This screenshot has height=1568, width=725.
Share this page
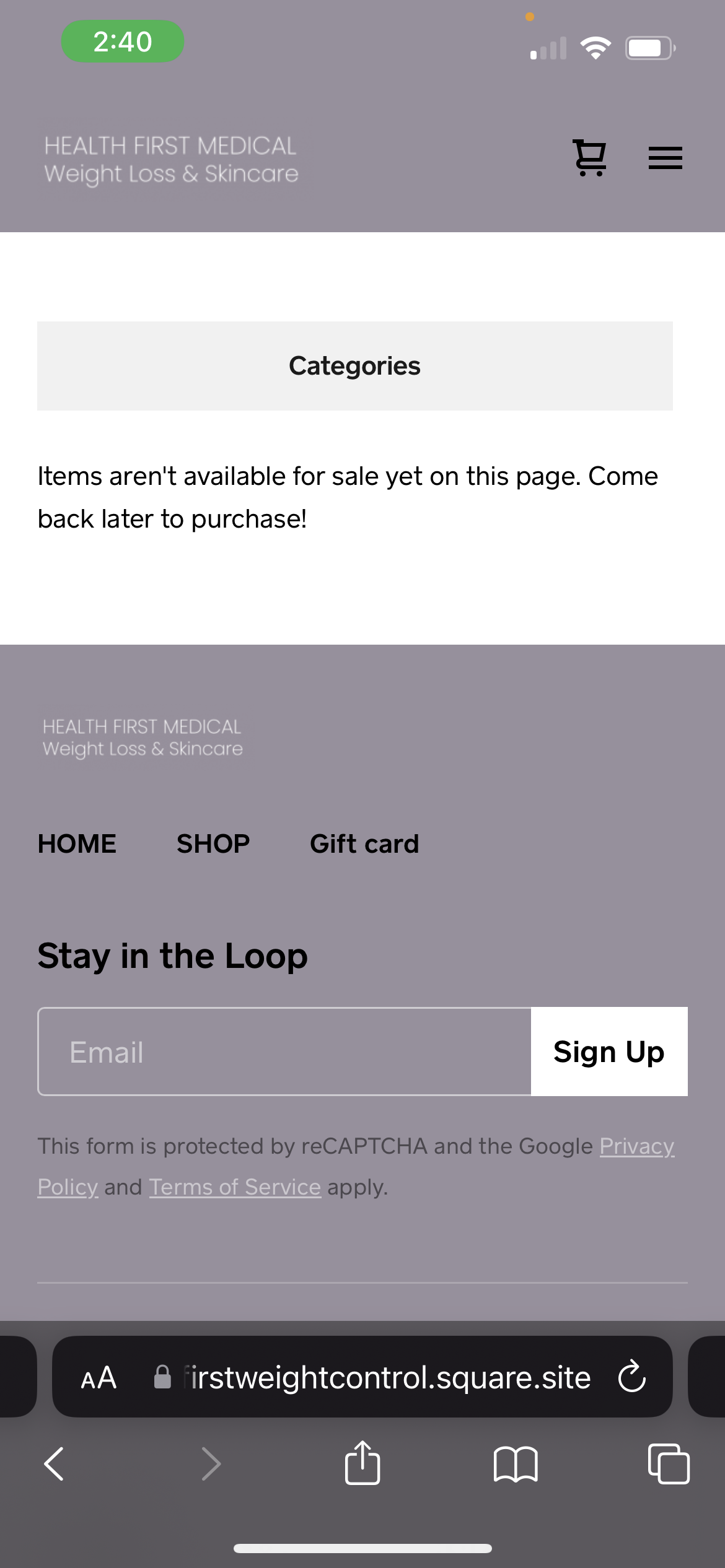(362, 1463)
